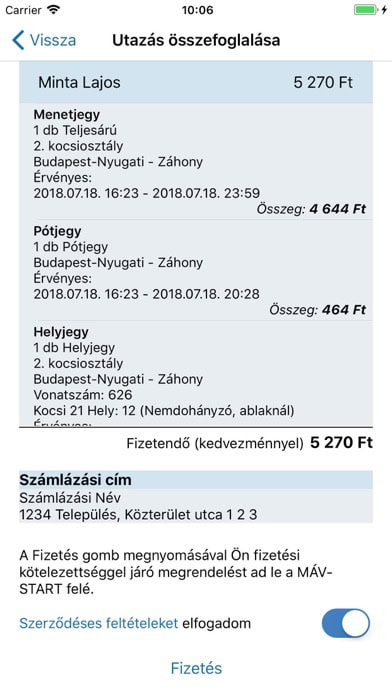This screenshot has height=696, width=392.
Task: Go back using the Vissza button
Action: (44, 40)
